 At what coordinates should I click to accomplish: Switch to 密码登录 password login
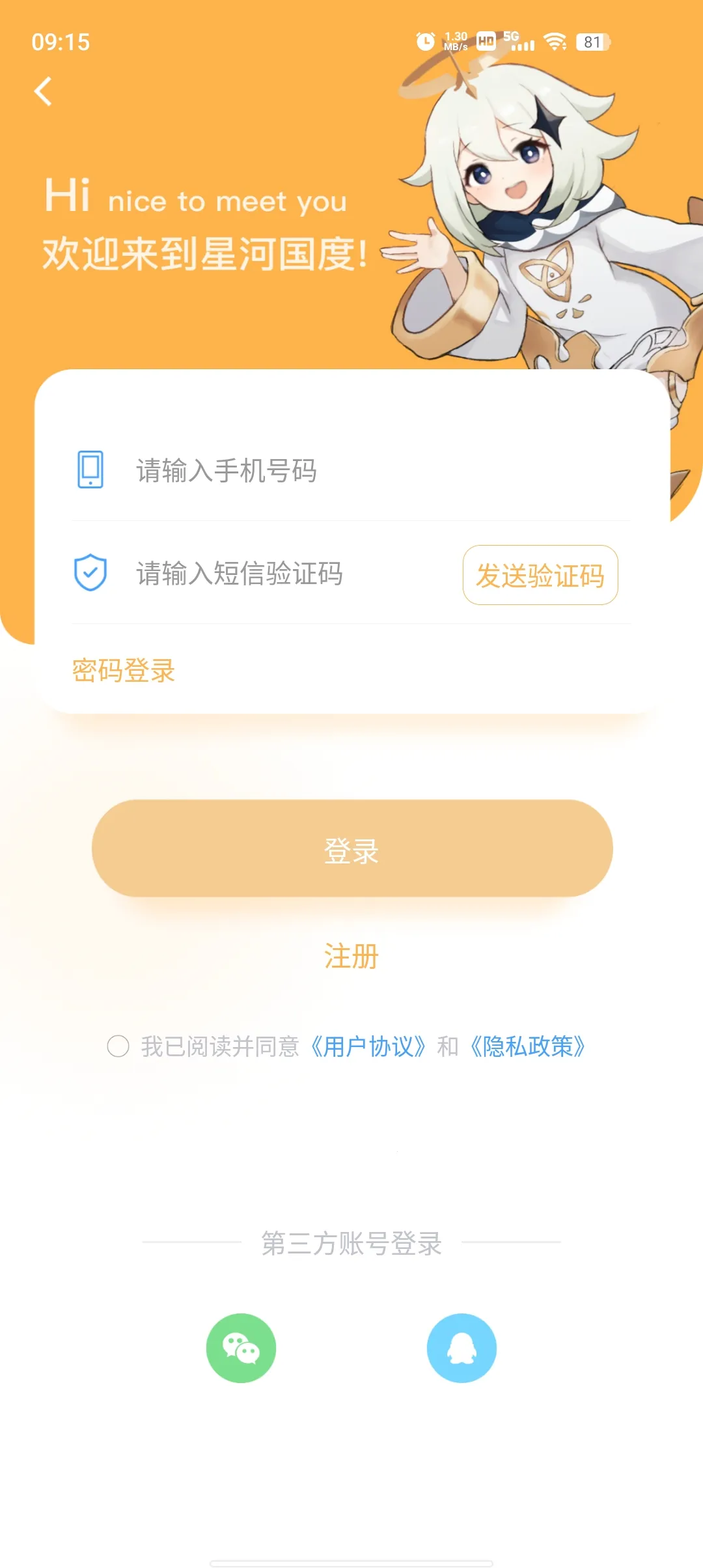123,671
